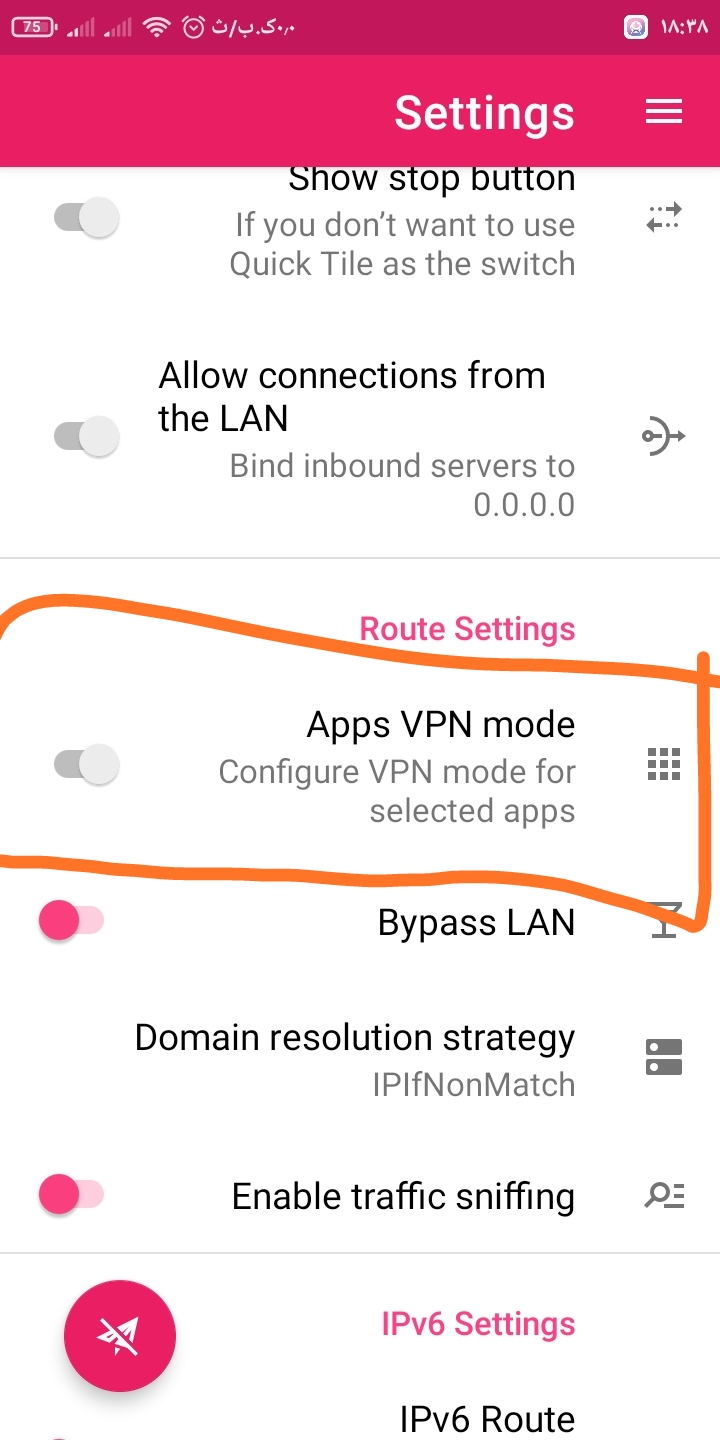Open the hamburger menu drawer

click(664, 112)
